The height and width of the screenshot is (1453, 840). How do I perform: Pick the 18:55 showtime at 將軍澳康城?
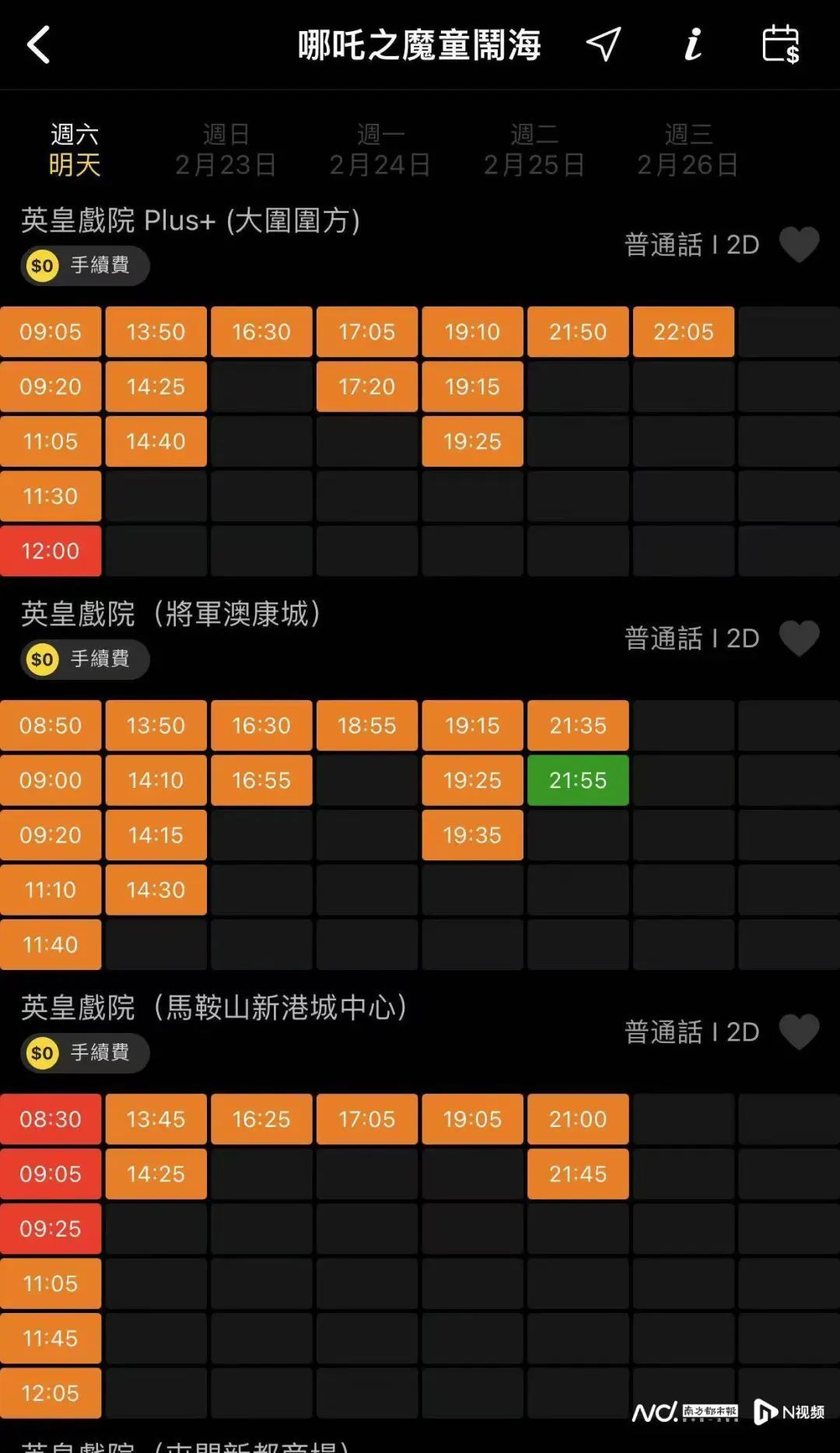[x=367, y=726]
